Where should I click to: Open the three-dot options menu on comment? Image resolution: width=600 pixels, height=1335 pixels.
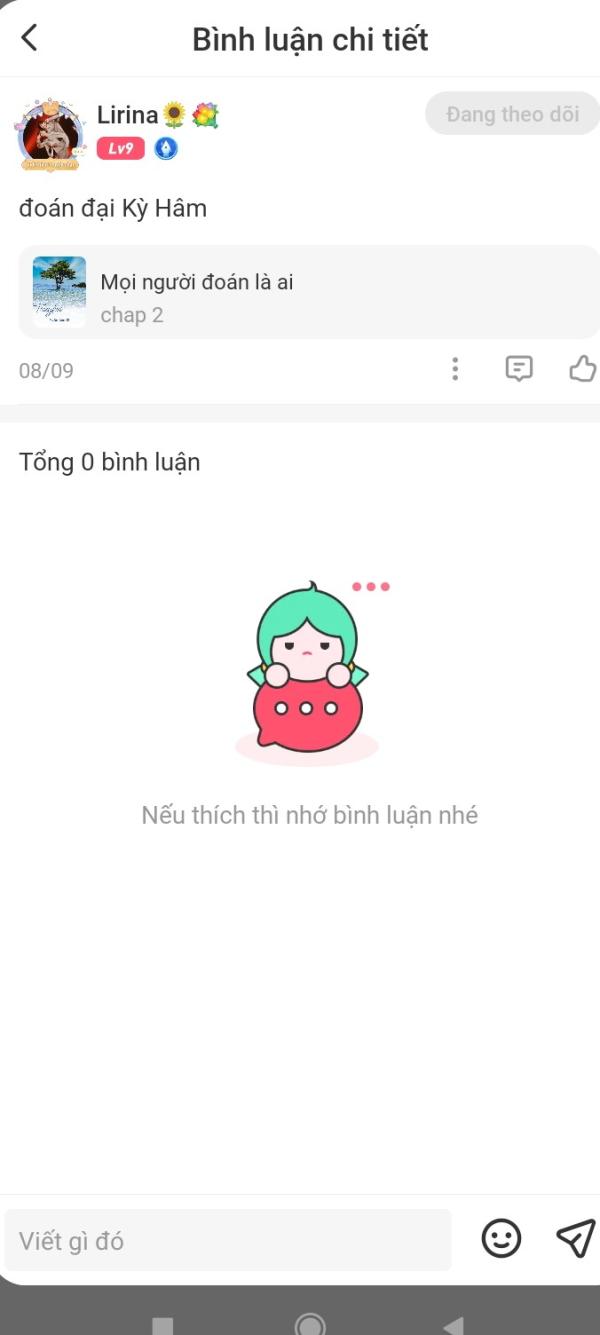pos(455,370)
